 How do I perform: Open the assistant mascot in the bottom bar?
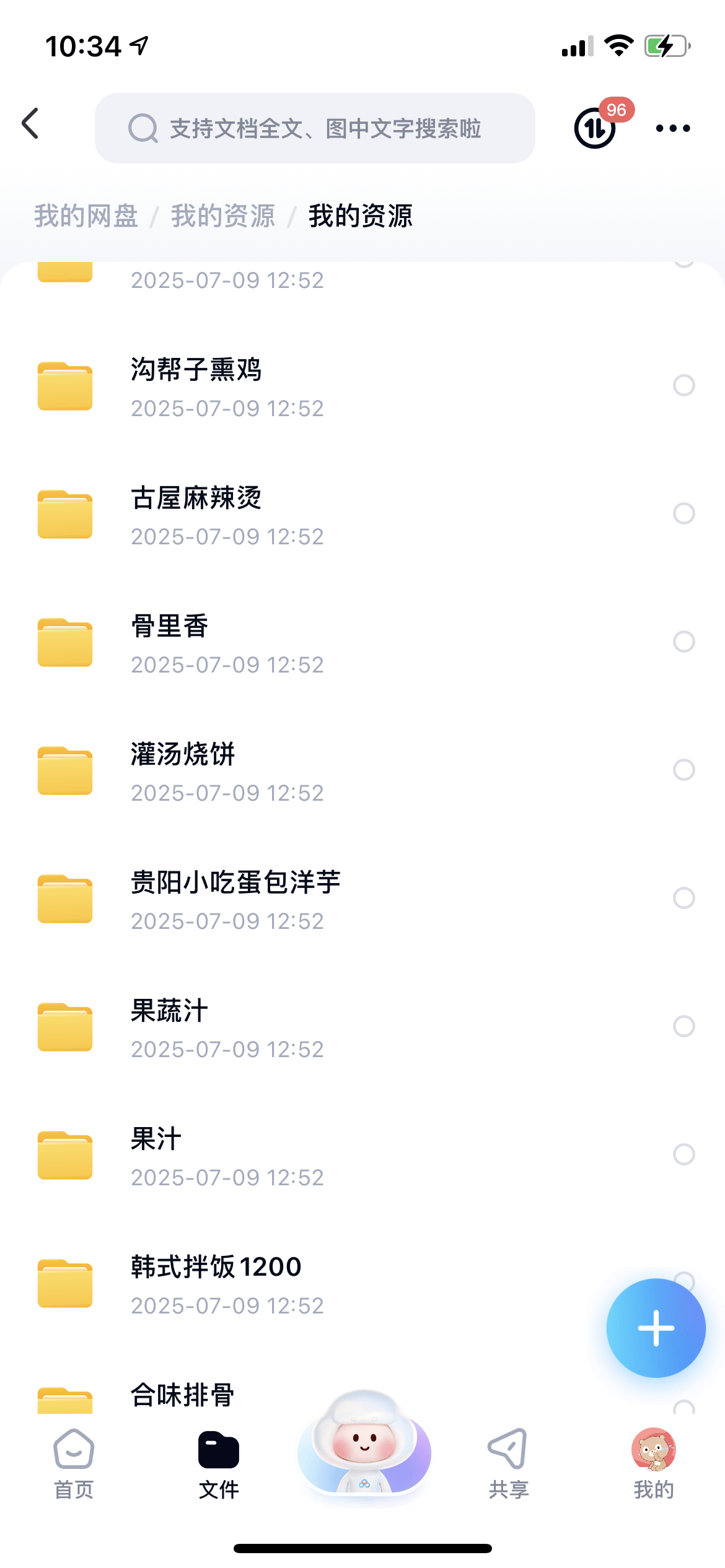pyautogui.click(x=364, y=1446)
